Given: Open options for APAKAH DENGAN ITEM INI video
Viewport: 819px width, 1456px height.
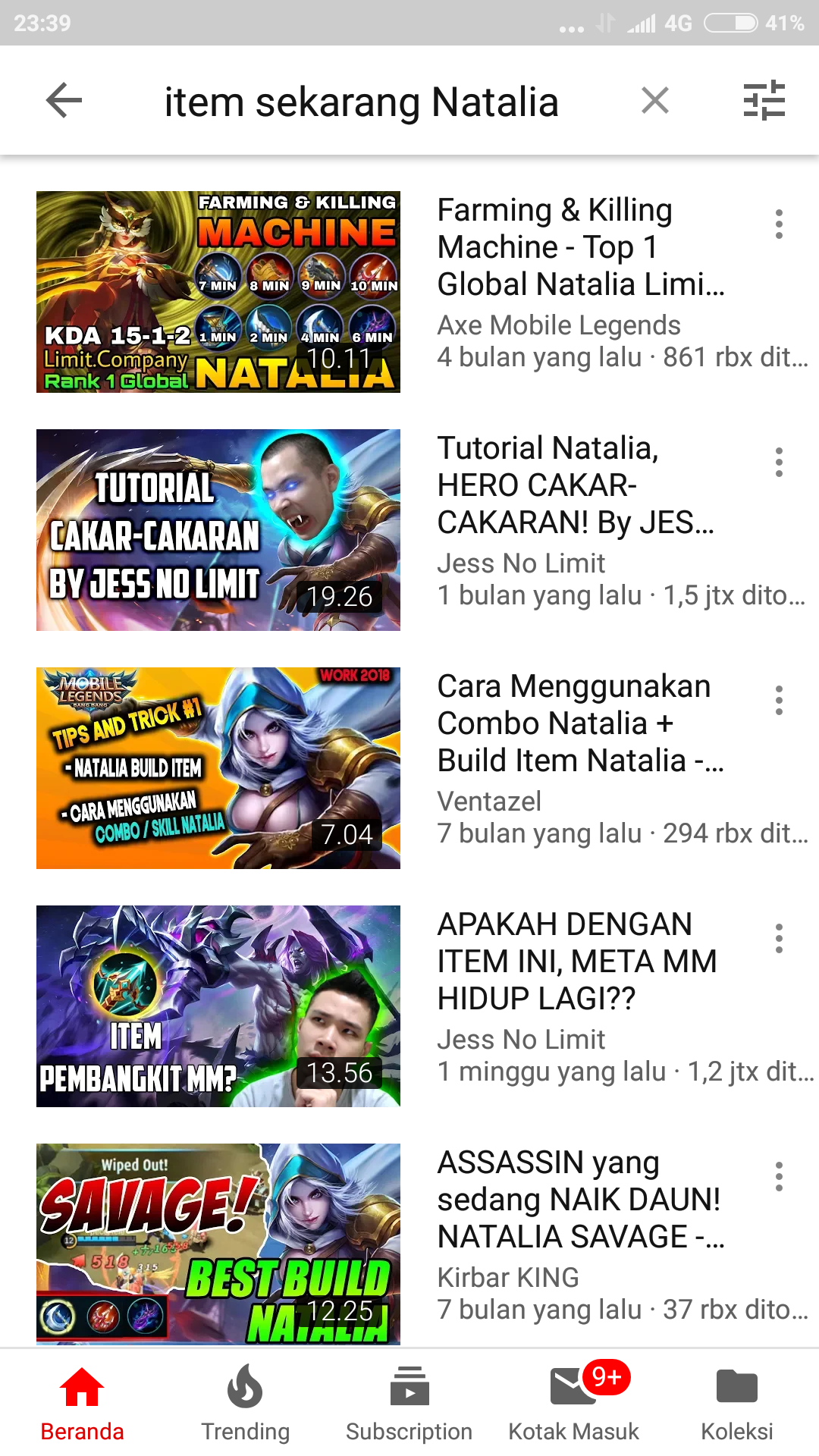Looking at the screenshot, I should tap(779, 939).
